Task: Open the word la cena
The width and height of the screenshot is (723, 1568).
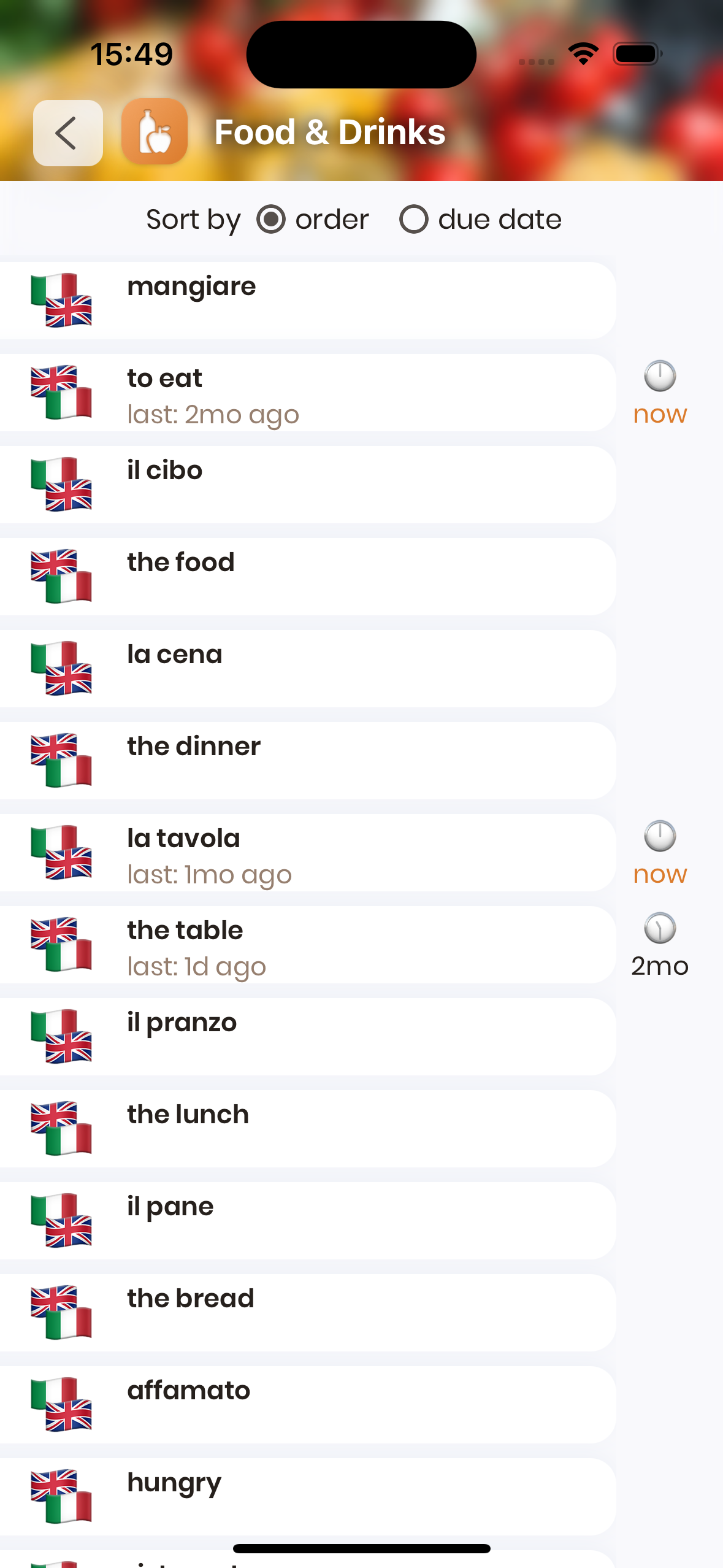Action: click(307, 669)
